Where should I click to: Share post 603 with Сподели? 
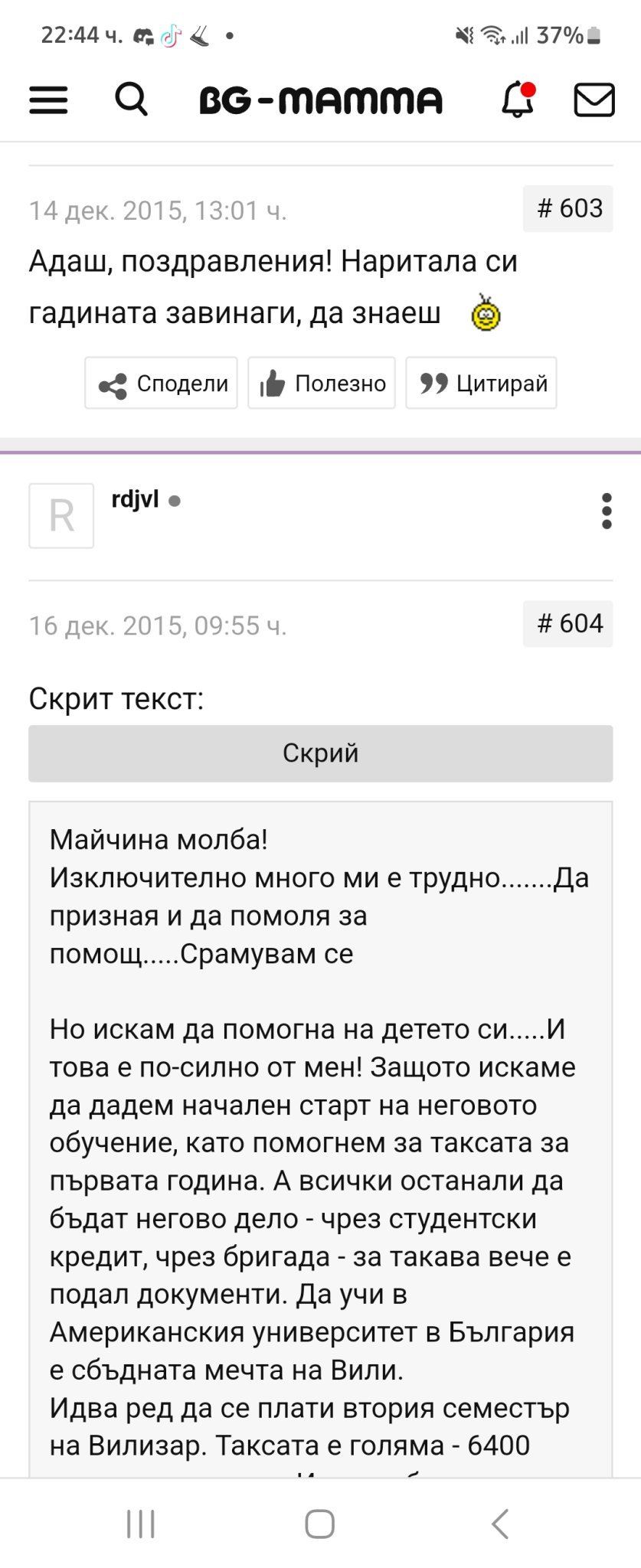162,383
